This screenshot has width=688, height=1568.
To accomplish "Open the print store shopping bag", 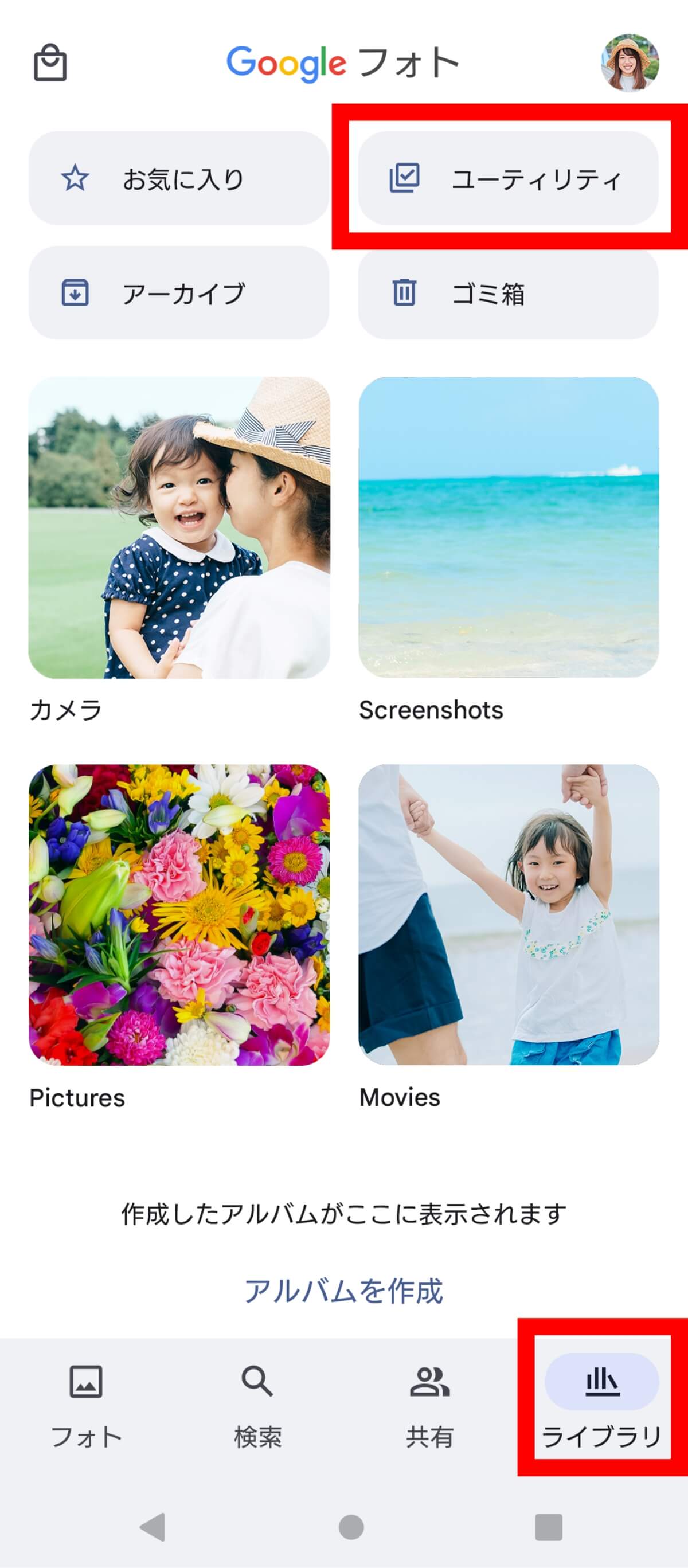I will click(x=50, y=62).
